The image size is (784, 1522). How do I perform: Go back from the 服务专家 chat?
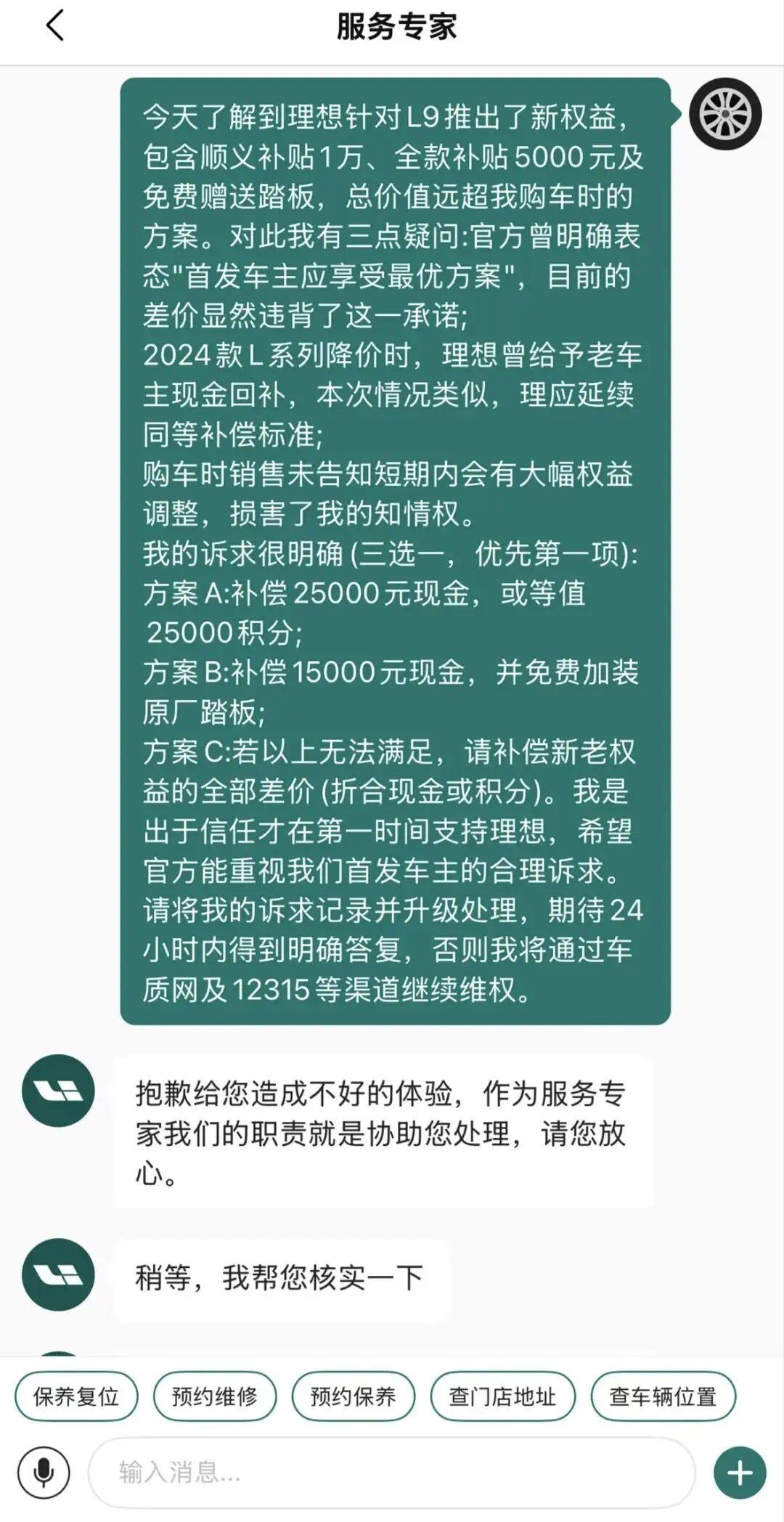[x=55, y=26]
